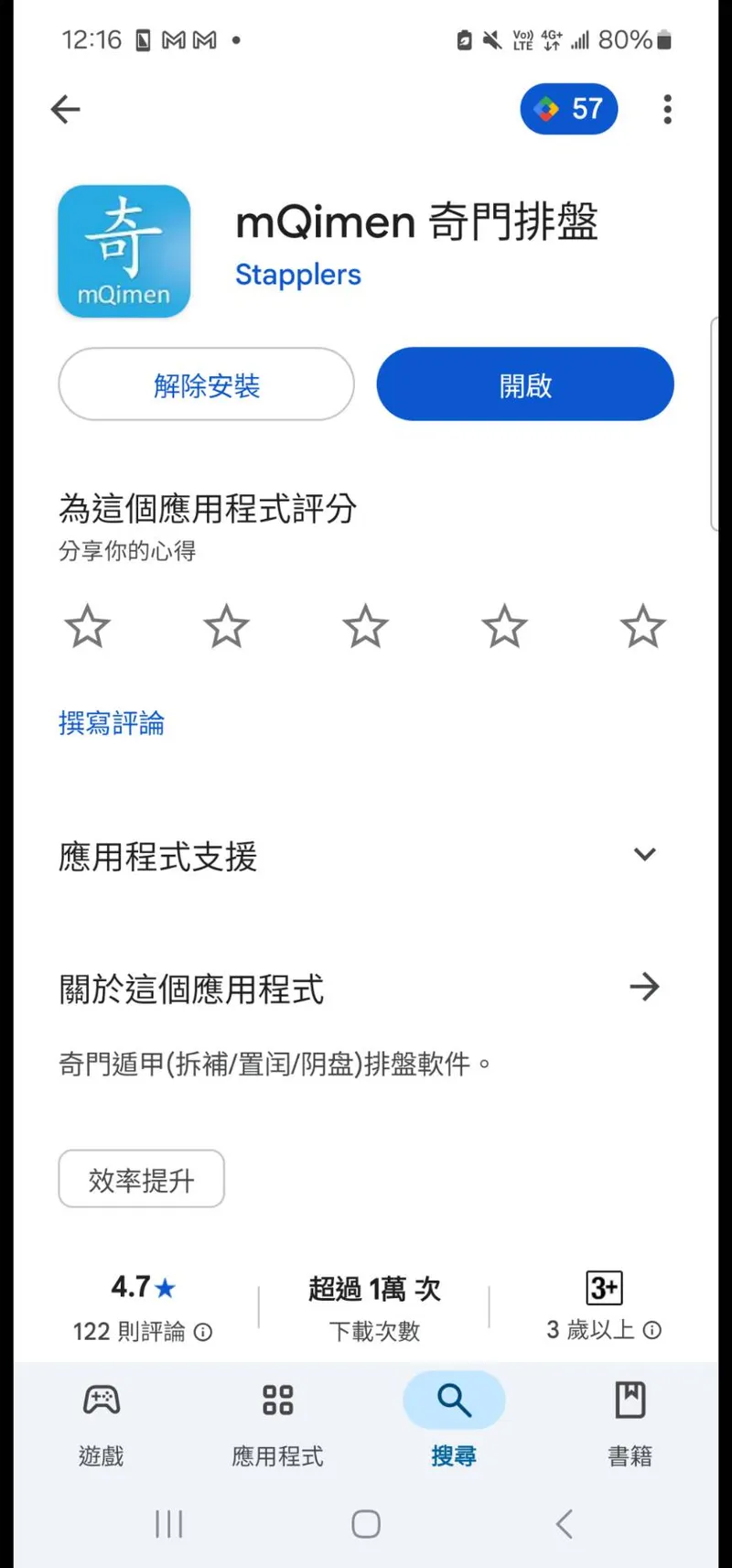Image resolution: width=732 pixels, height=1568 pixels.
Task: Select the 遊戲 games icon
Action: click(x=101, y=1399)
